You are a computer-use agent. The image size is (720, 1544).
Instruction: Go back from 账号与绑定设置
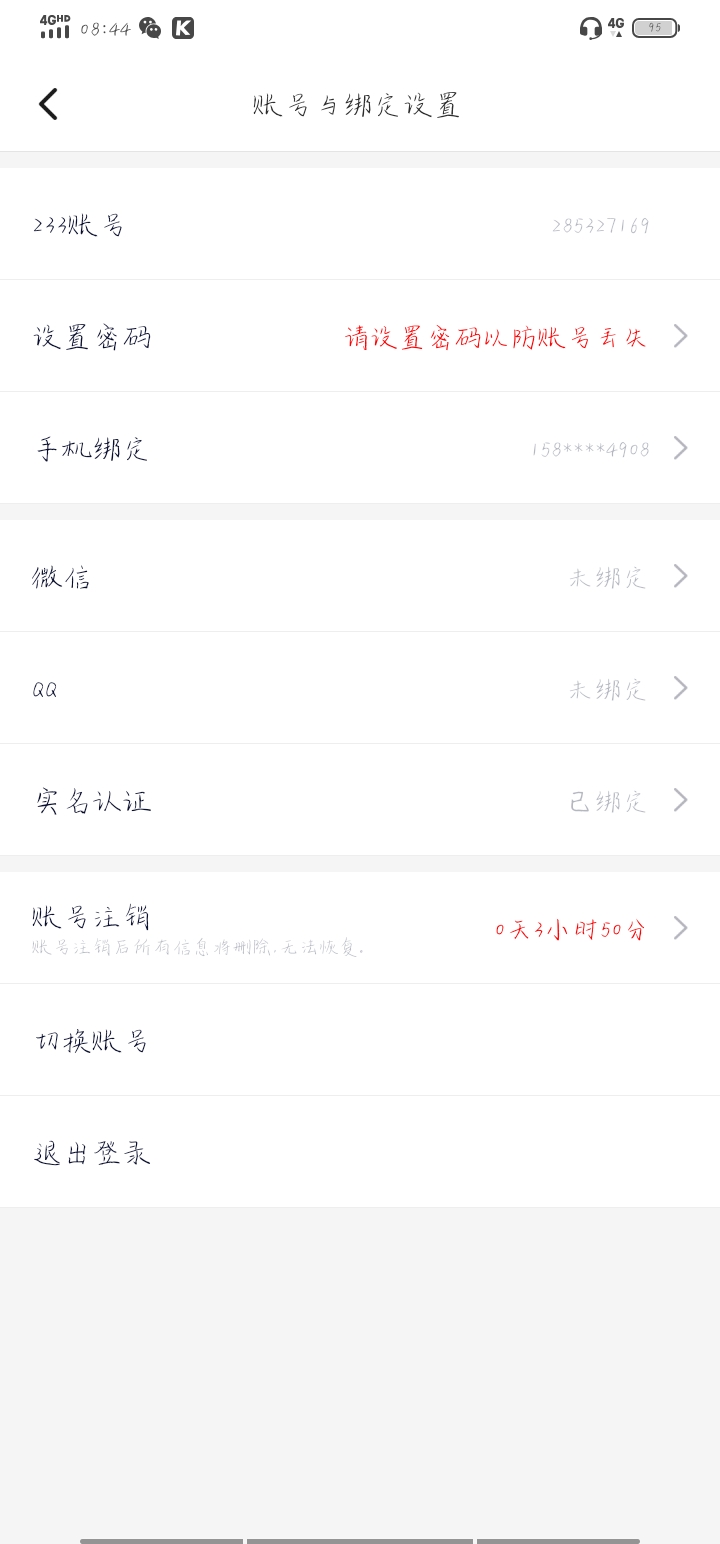point(48,104)
